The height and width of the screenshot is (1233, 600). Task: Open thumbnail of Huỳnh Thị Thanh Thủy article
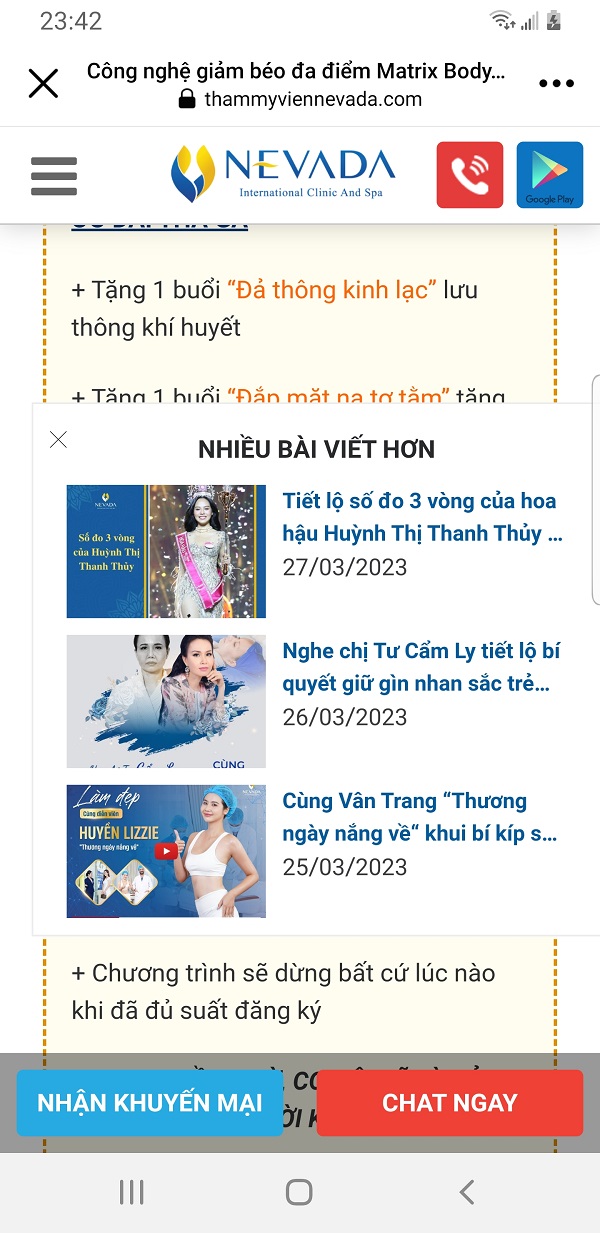(166, 551)
